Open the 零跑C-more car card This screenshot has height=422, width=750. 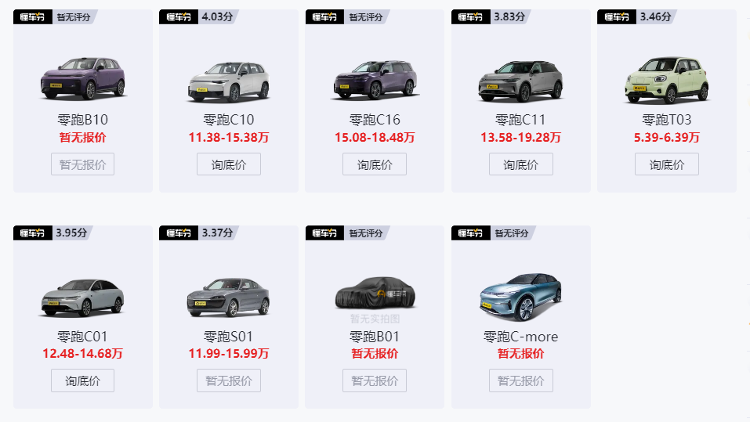(x=521, y=296)
